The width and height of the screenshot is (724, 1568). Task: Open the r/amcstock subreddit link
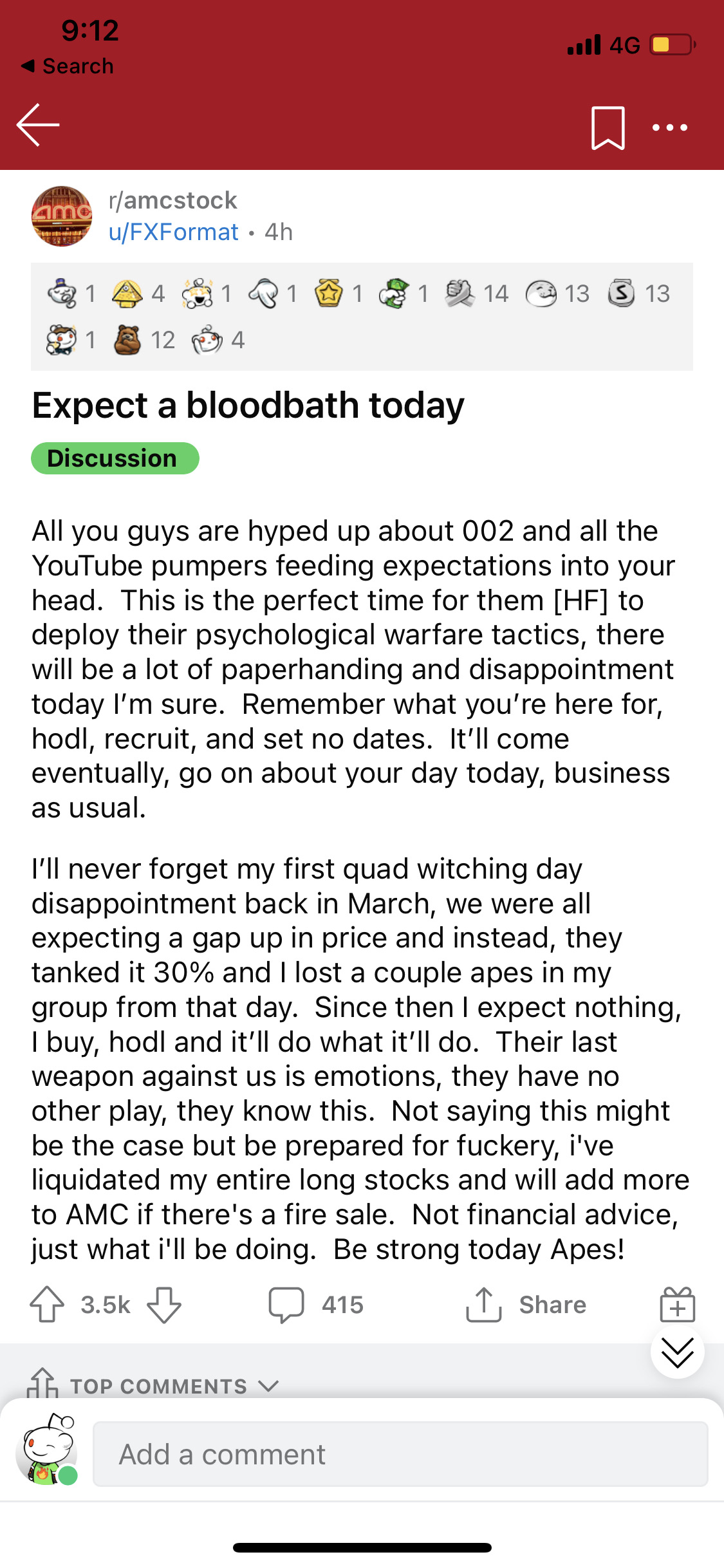coord(173,200)
